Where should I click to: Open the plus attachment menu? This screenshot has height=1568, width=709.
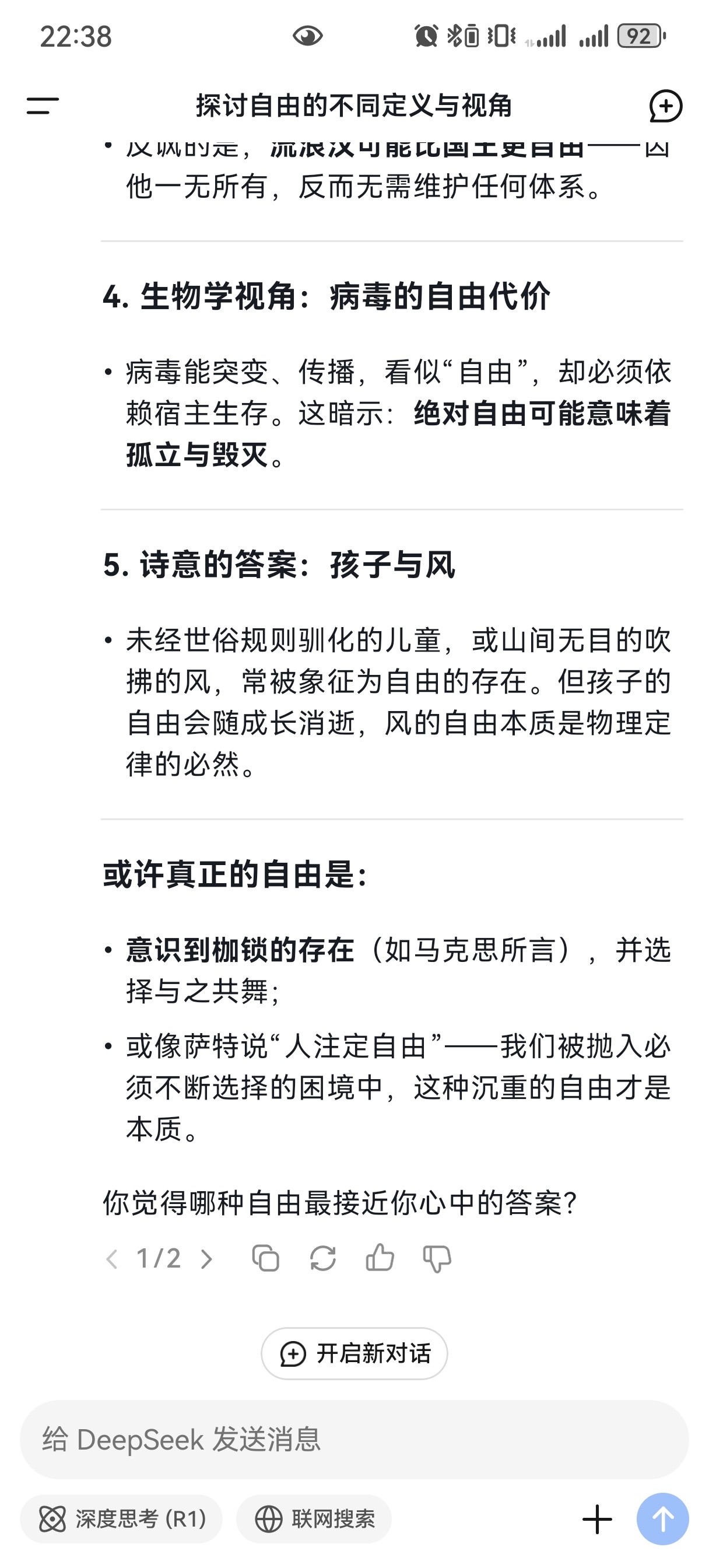point(597,1520)
